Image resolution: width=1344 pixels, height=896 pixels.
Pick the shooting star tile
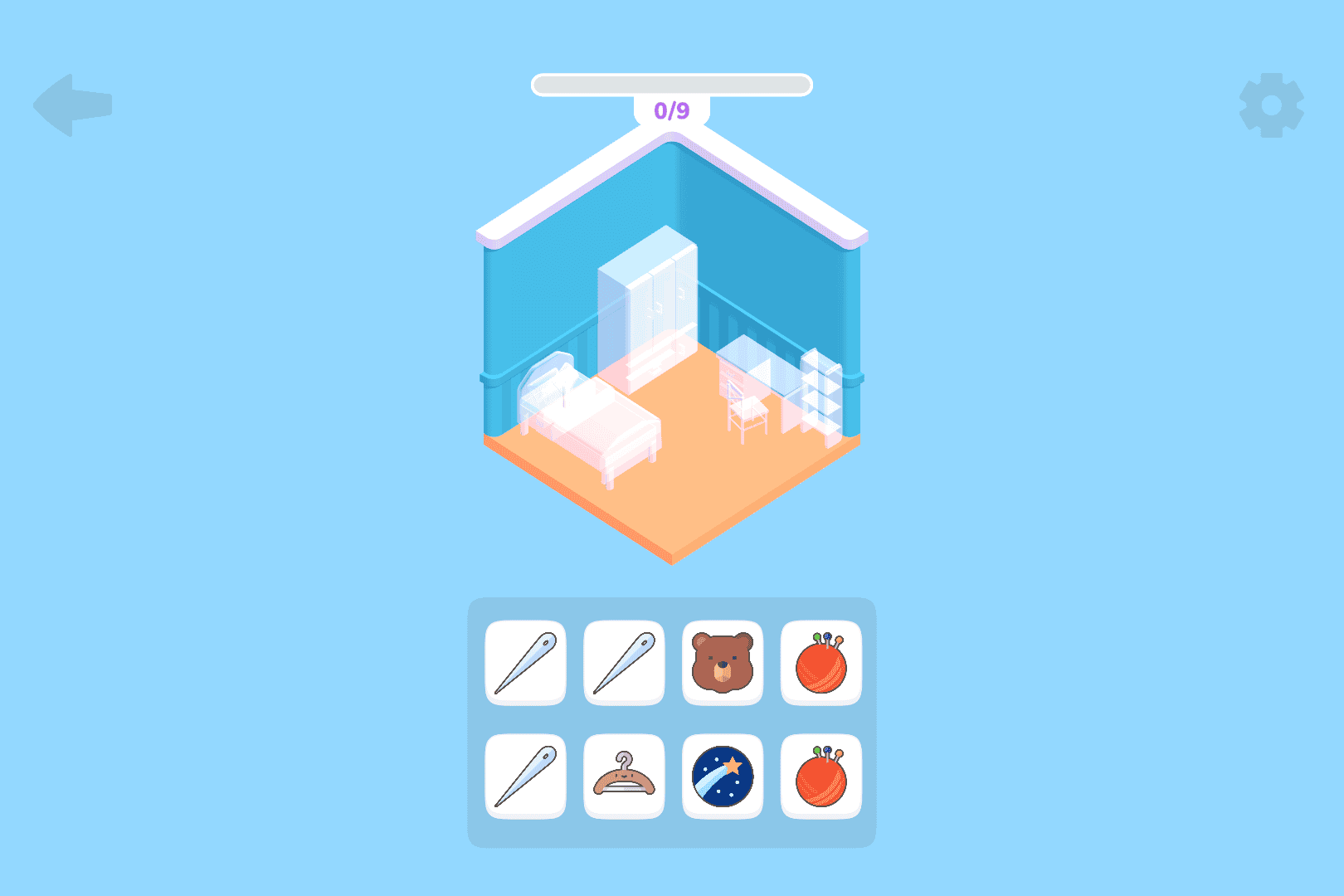coord(722,776)
